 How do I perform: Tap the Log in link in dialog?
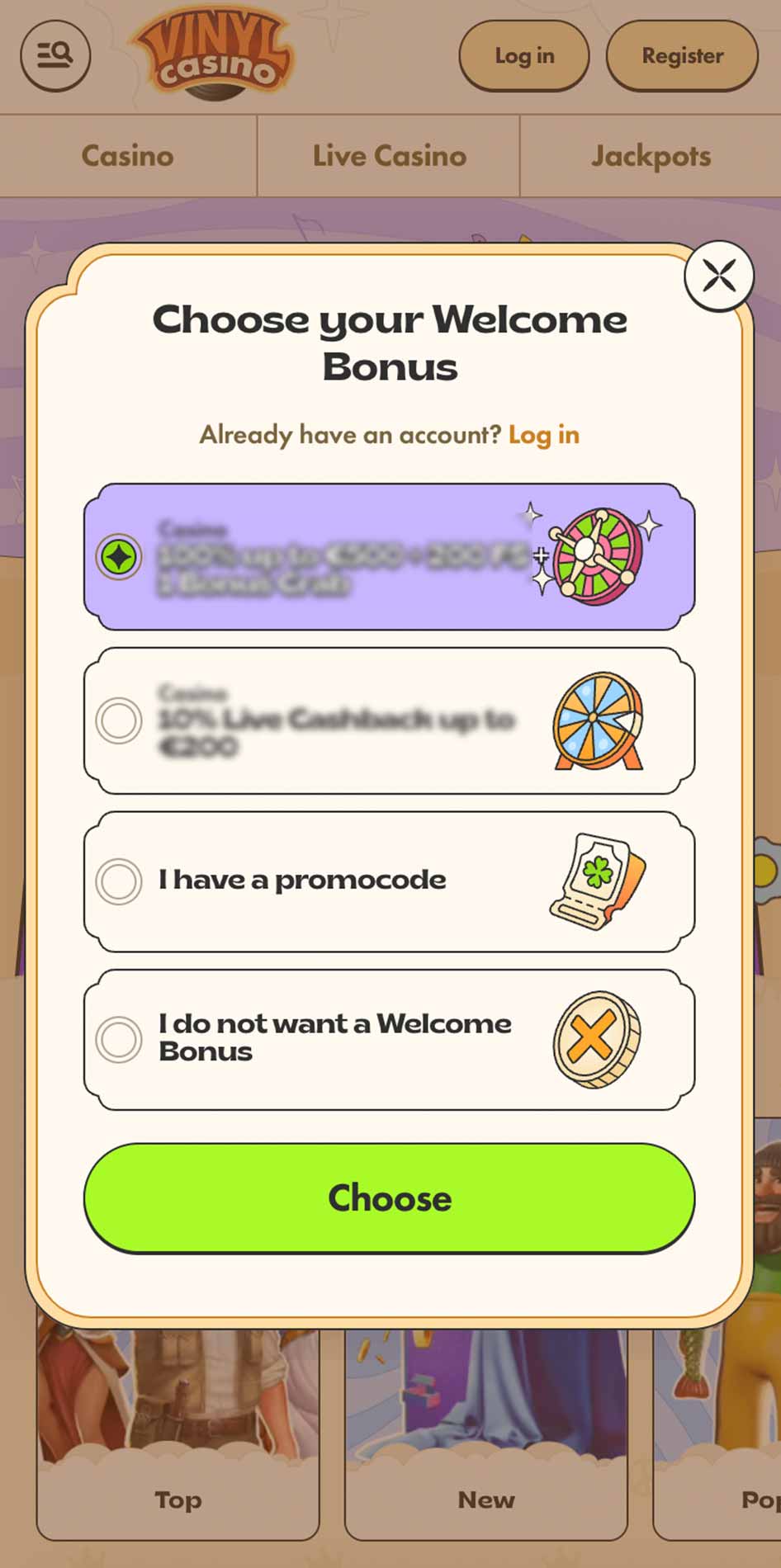(543, 435)
